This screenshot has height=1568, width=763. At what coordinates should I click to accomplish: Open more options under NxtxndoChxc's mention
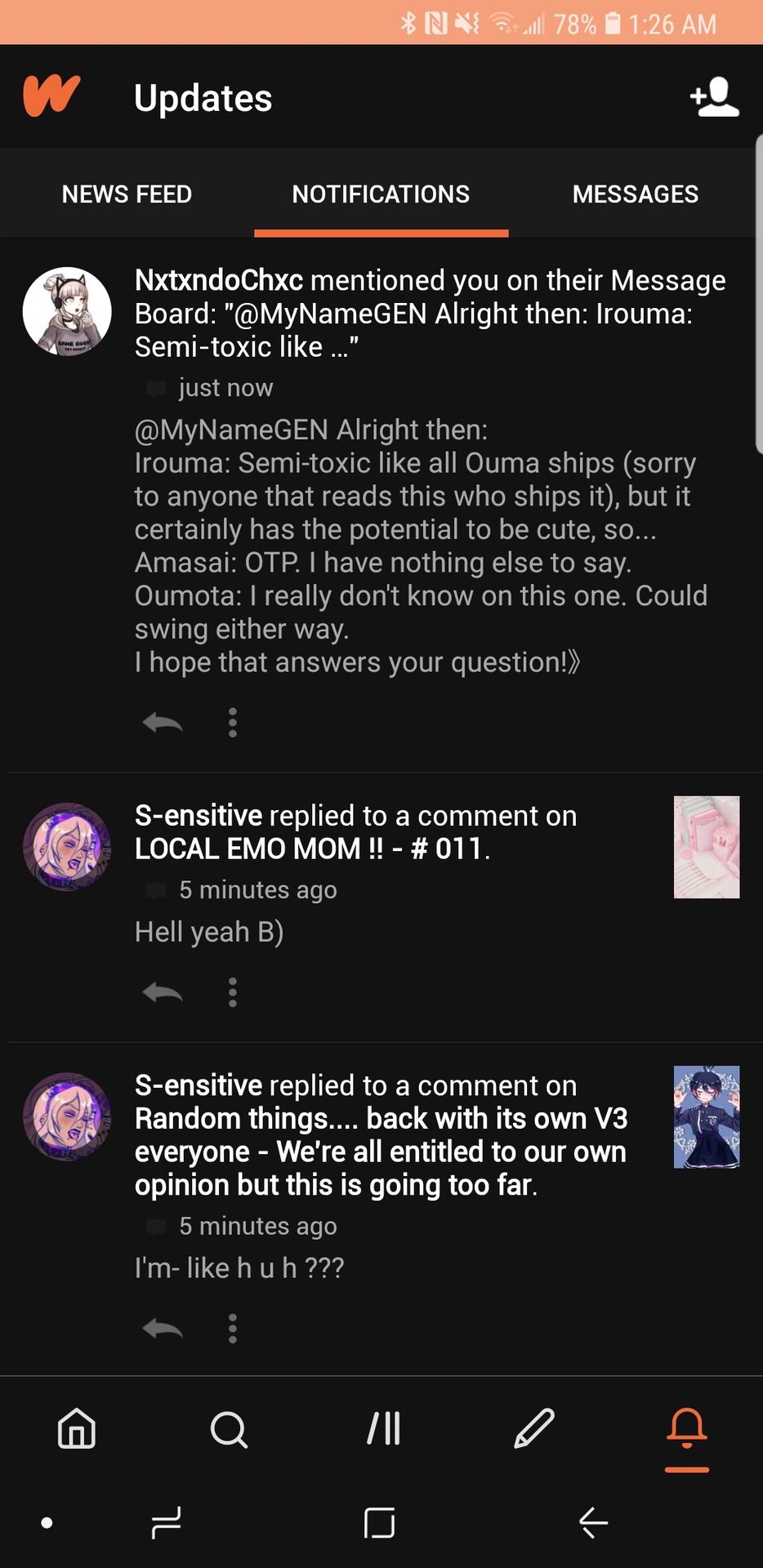click(x=233, y=723)
